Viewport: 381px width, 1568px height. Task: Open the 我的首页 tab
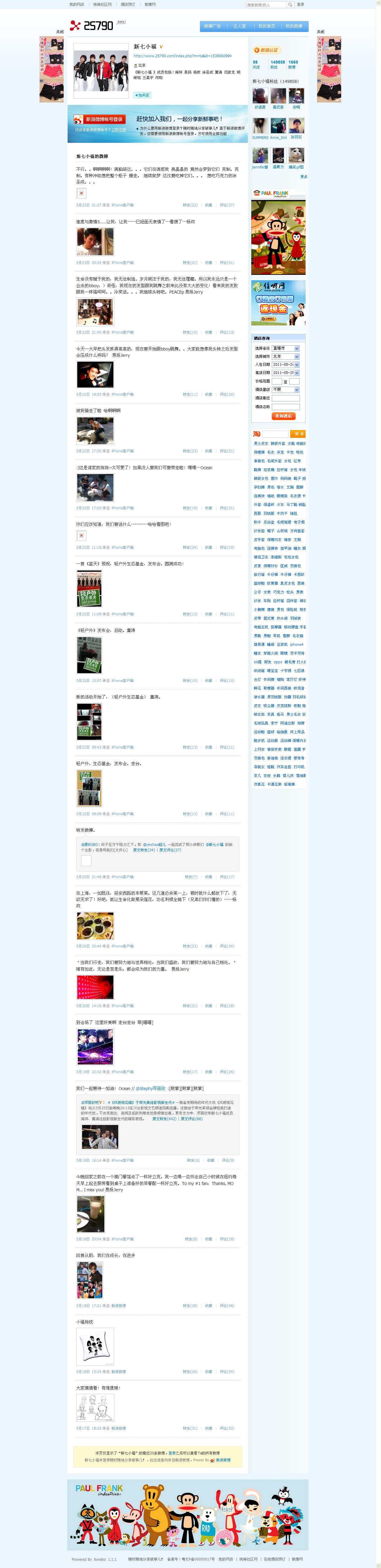point(266,26)
